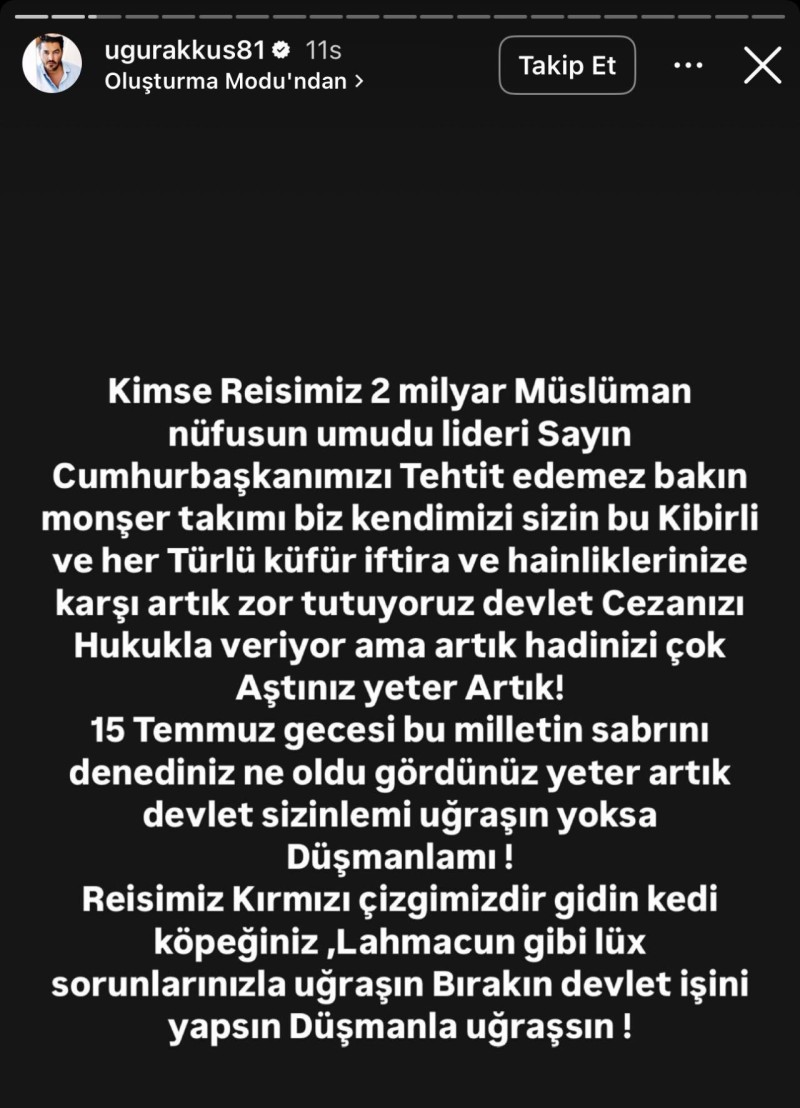
Task: Close the story viewer
Action: [x=762, y=66]
